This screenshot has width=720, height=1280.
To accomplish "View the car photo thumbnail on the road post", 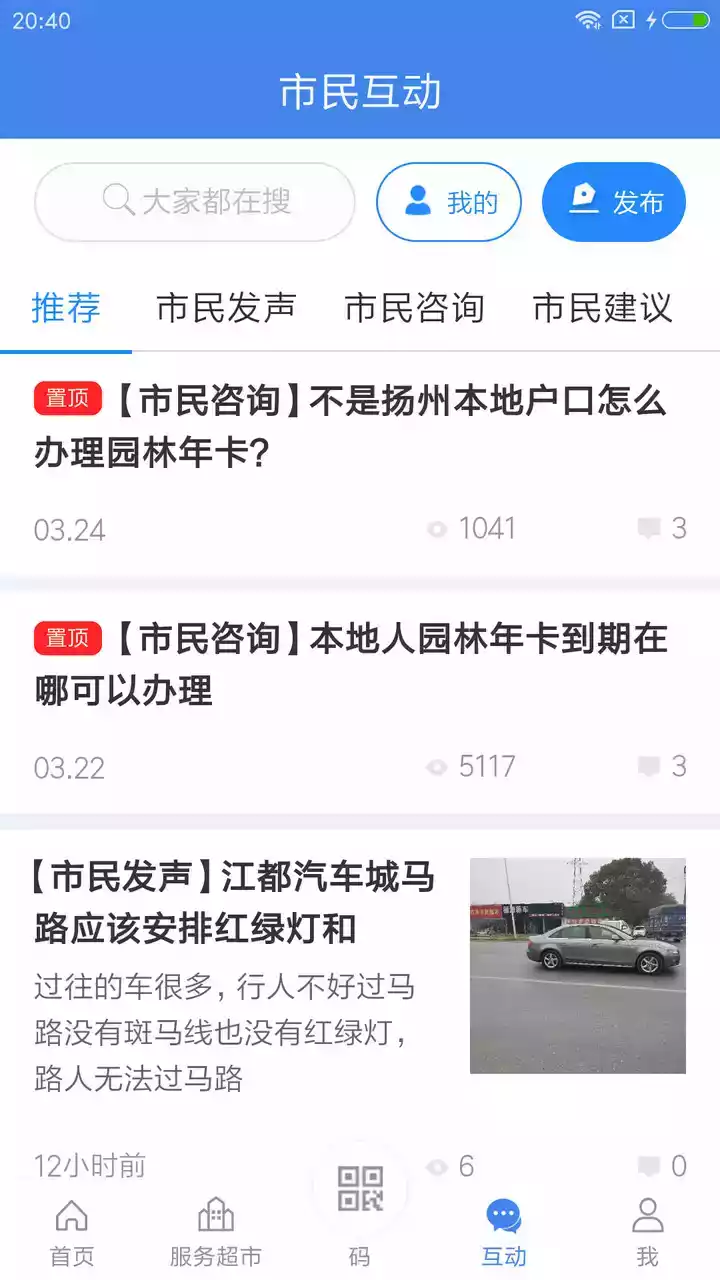I will tap(579, 963).
